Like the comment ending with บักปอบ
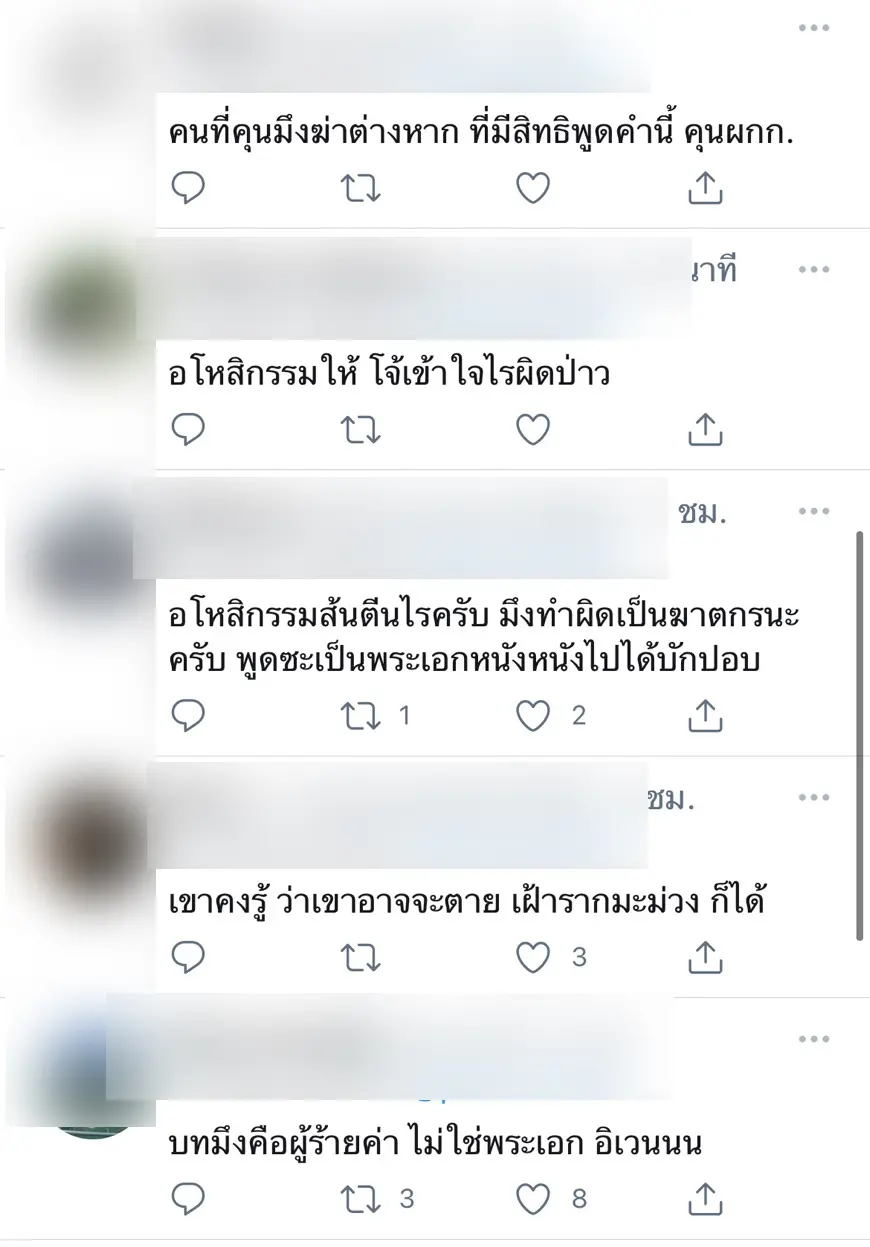 [533, 715]
